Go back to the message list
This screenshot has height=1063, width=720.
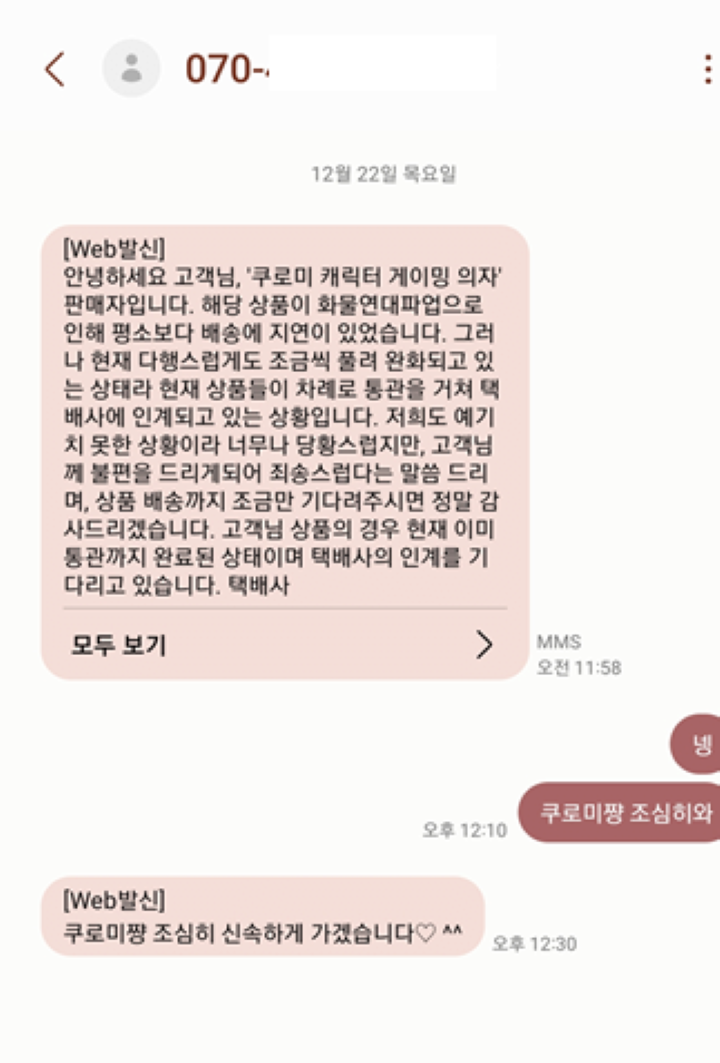click(55, 69)
